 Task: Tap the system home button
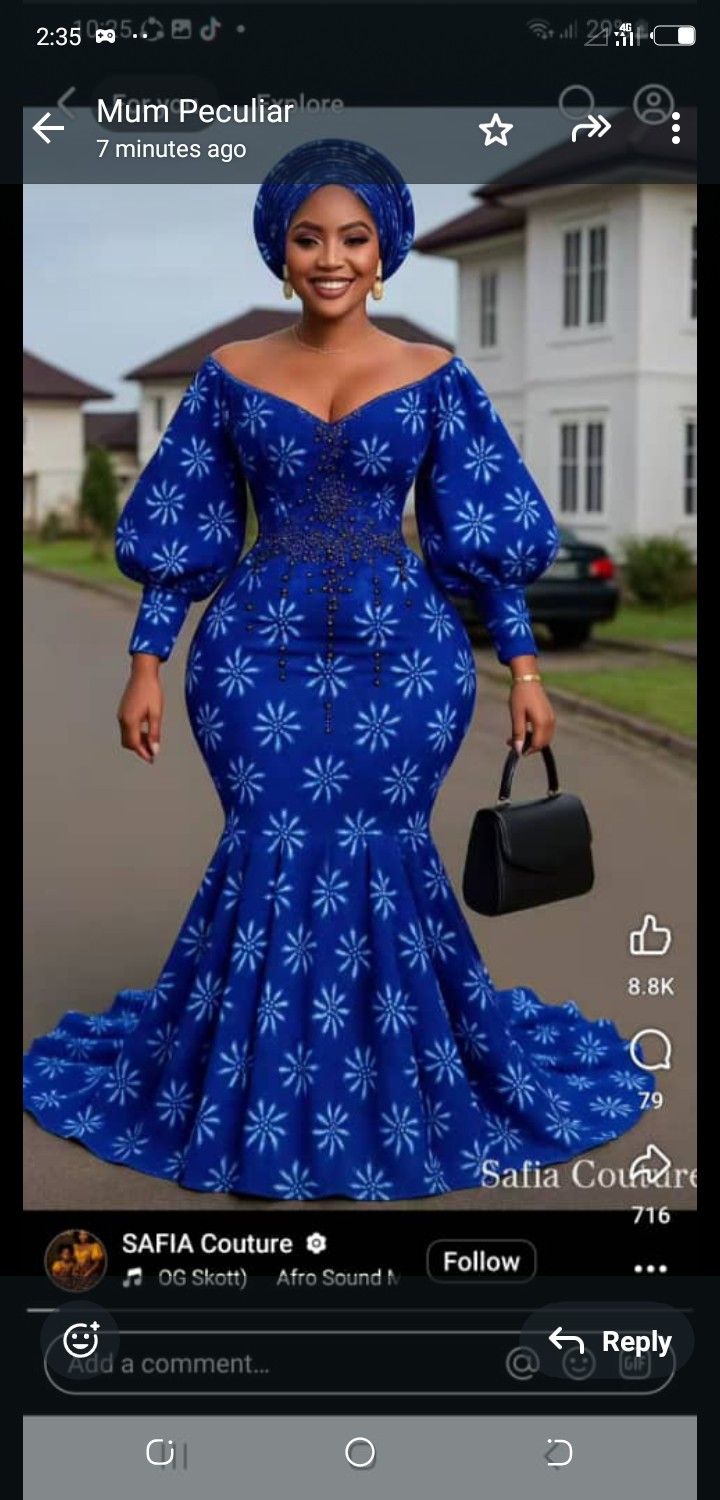point(360,1452)
